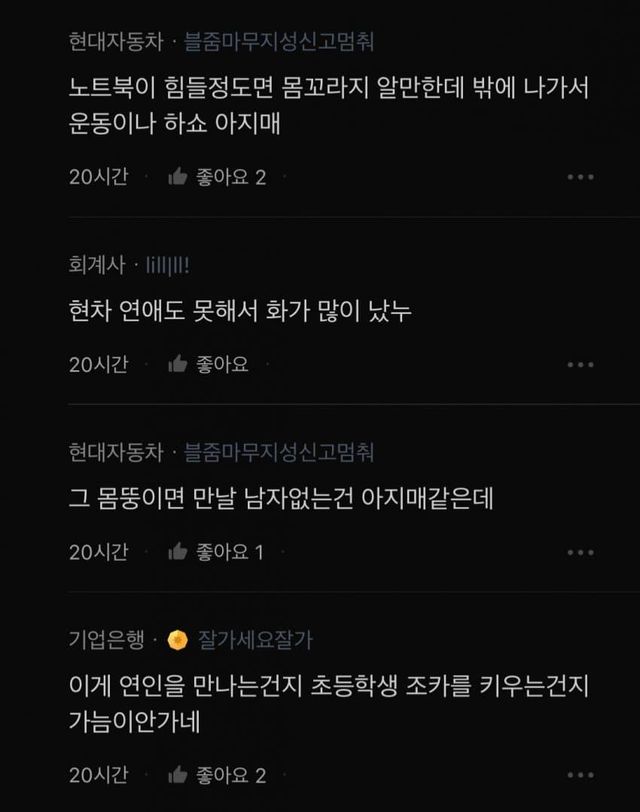Open the profile of user 잘가세요잘가
The width and height of the screenshot is (640, 812).
[254, 639]
